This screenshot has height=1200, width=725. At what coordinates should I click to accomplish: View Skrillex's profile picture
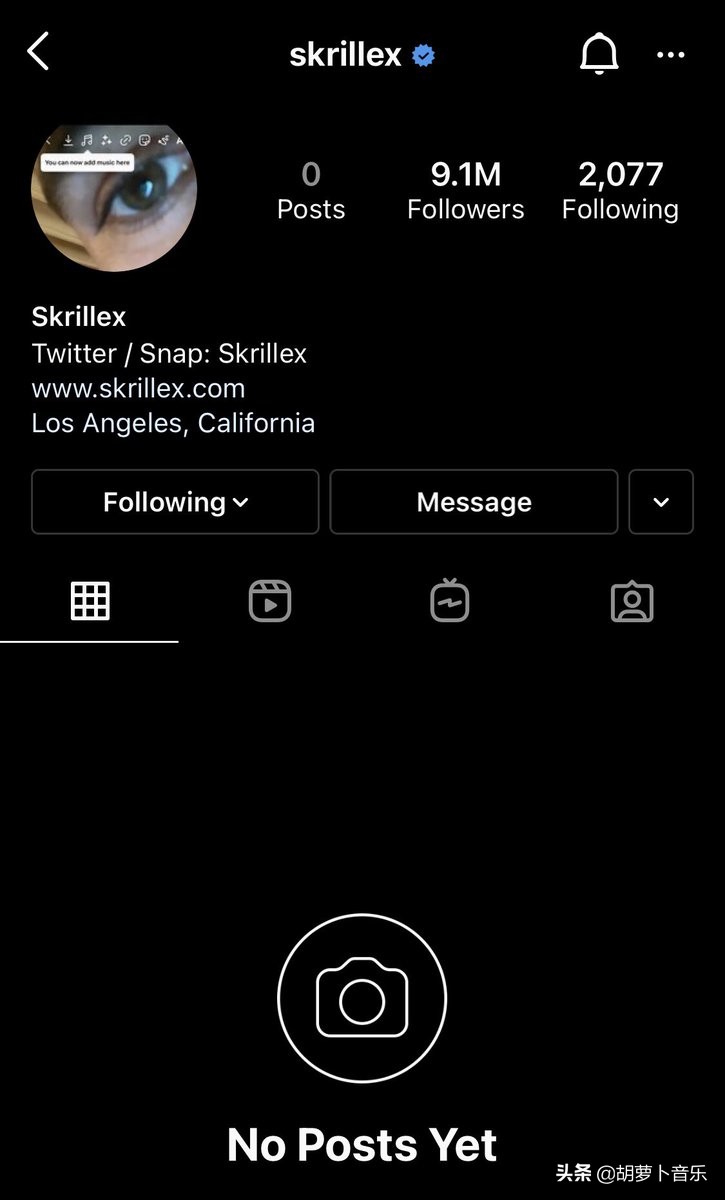pyautogui.click(x=114, y=190)
